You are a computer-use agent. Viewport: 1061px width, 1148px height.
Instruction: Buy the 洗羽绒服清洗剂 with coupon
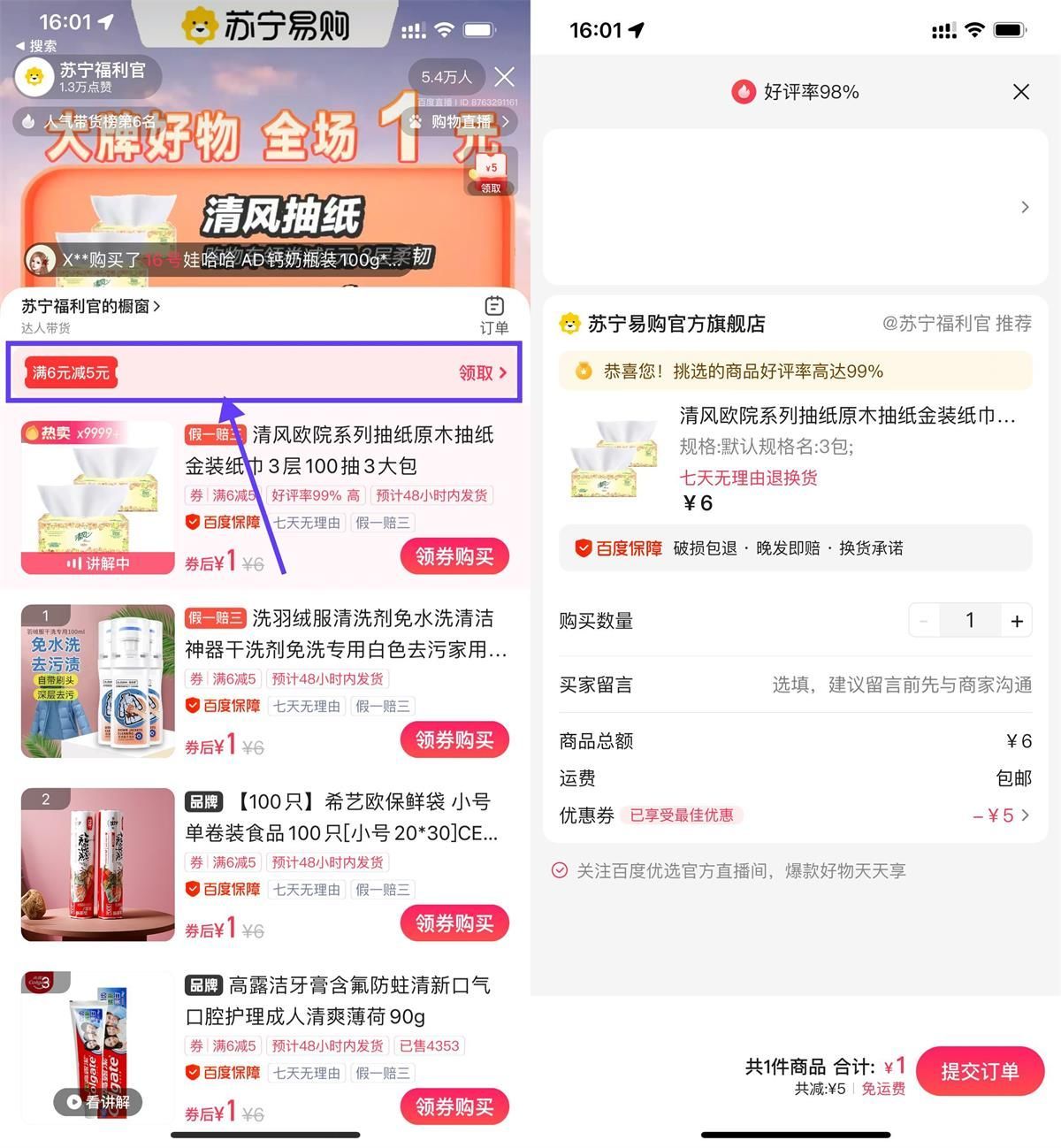pyautogui.click(x=454, y=740)
